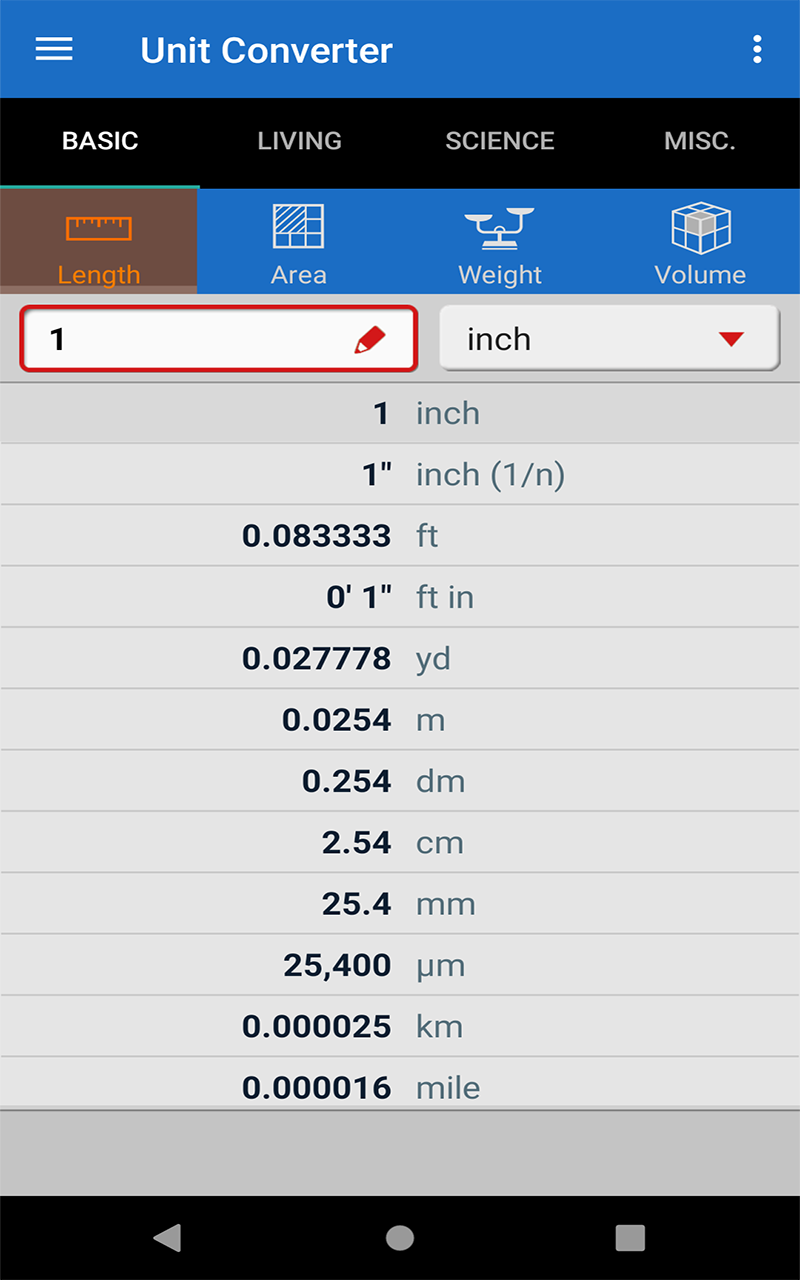Image resolution: width=800 pixels, height=1280 pixels.
Task: Select the Length ruler icon
Action: pyautogui.click(x=99, y=227)
